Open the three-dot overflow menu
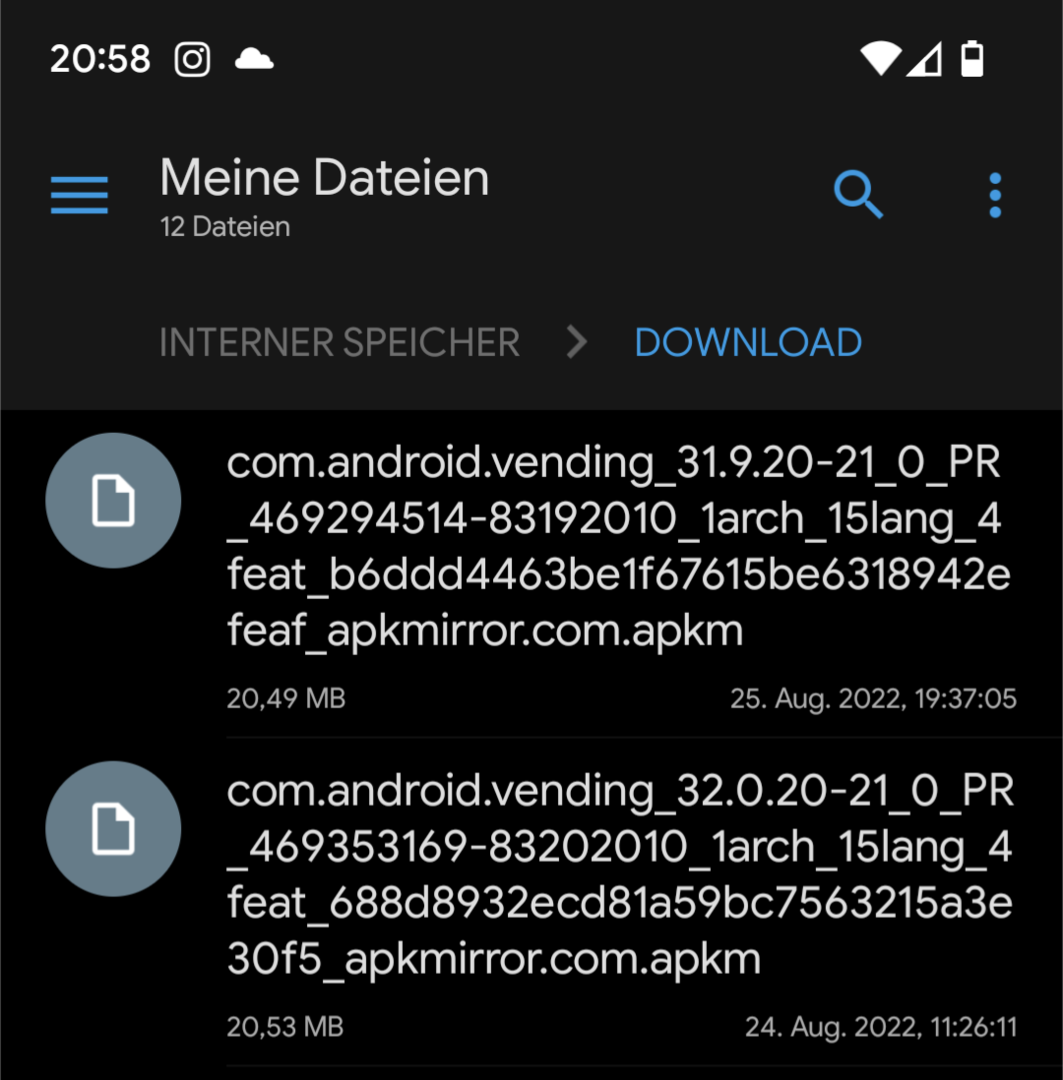The image size is (1063, 1080). [994, 195]
